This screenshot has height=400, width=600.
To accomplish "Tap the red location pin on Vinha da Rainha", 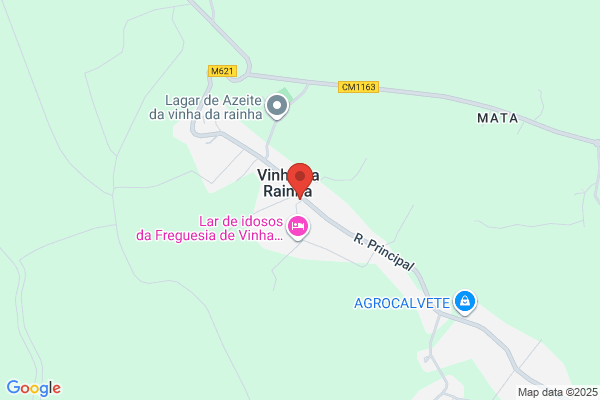I will (x=300, y=180).
